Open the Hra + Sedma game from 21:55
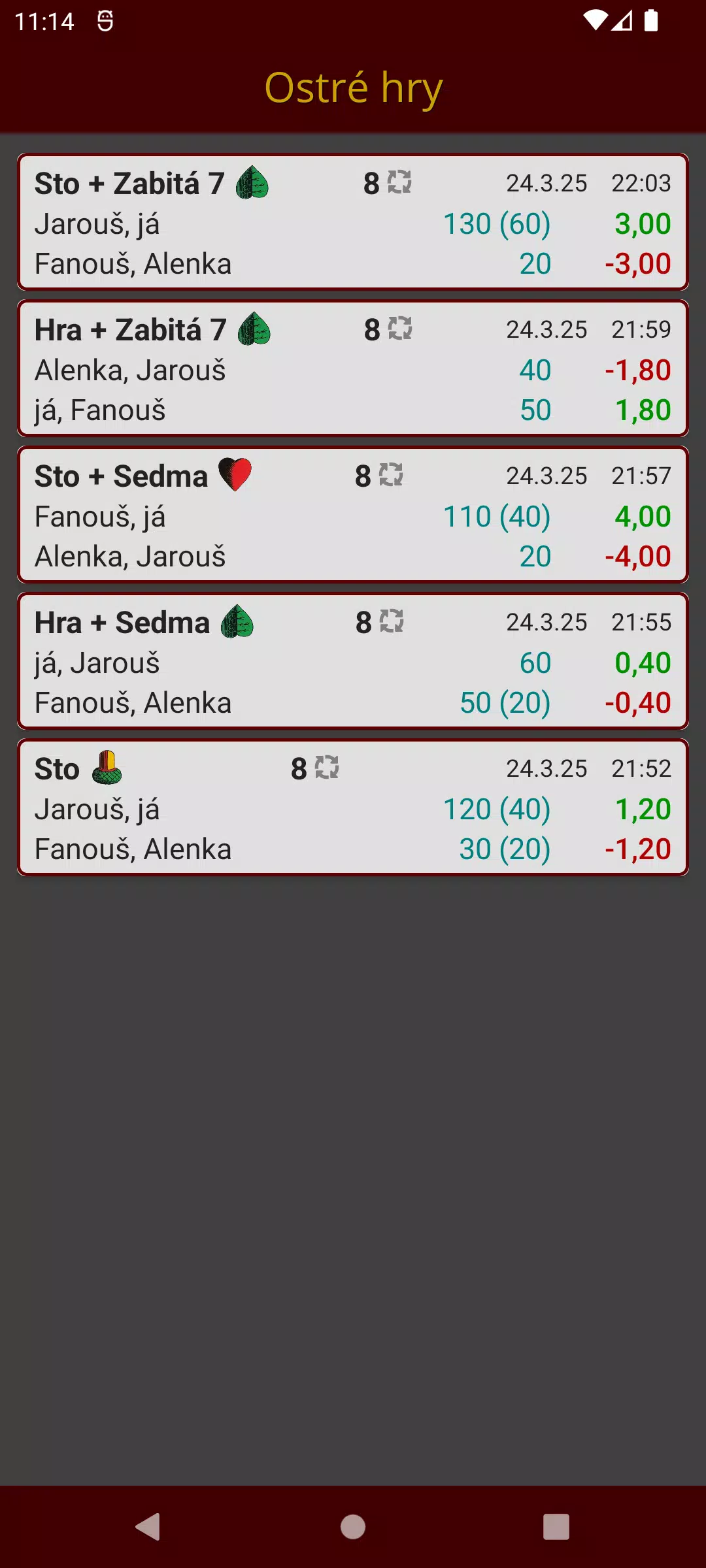The image size is (706, 1568). pos(353,661)
